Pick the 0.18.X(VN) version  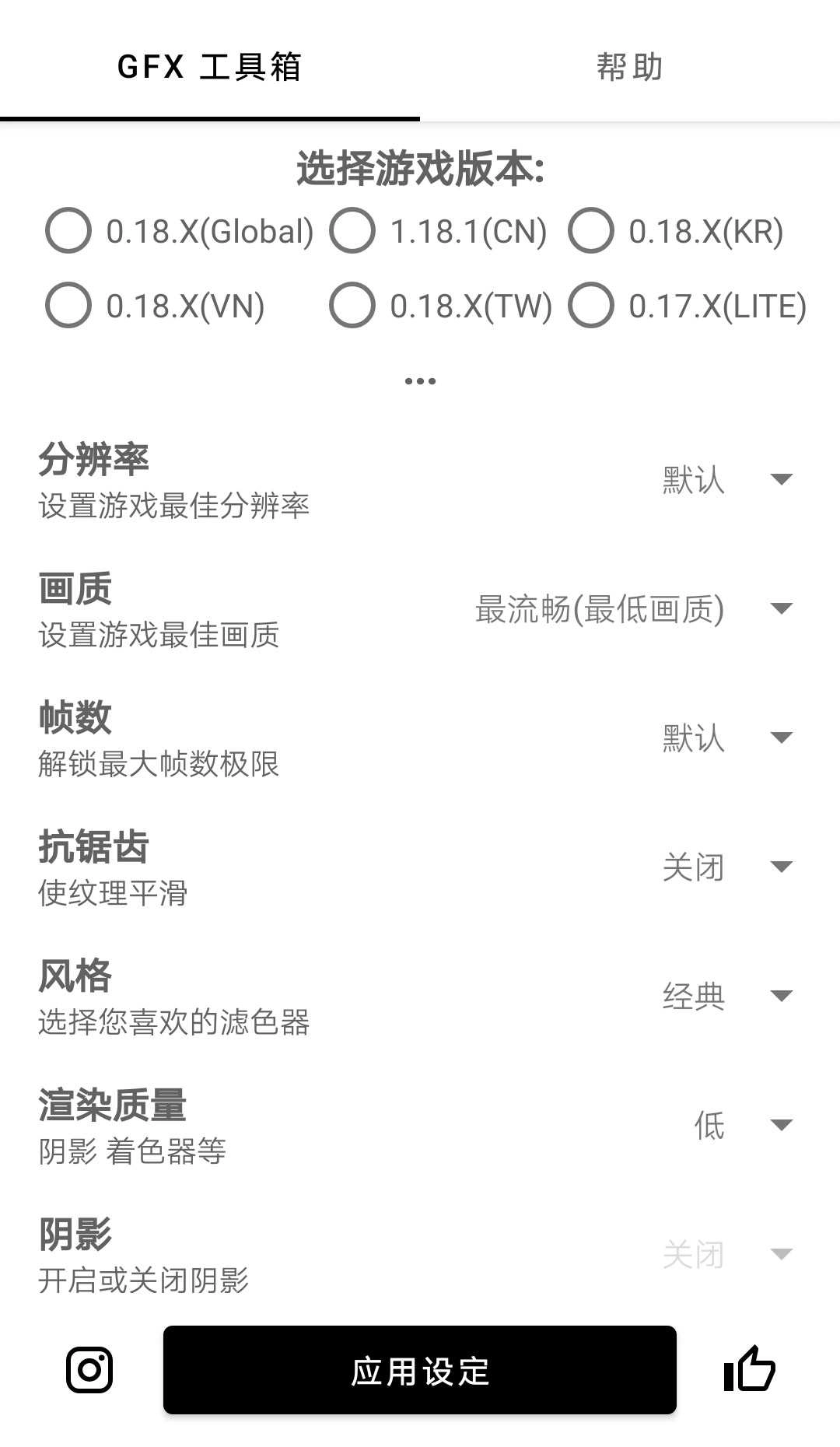68,305
